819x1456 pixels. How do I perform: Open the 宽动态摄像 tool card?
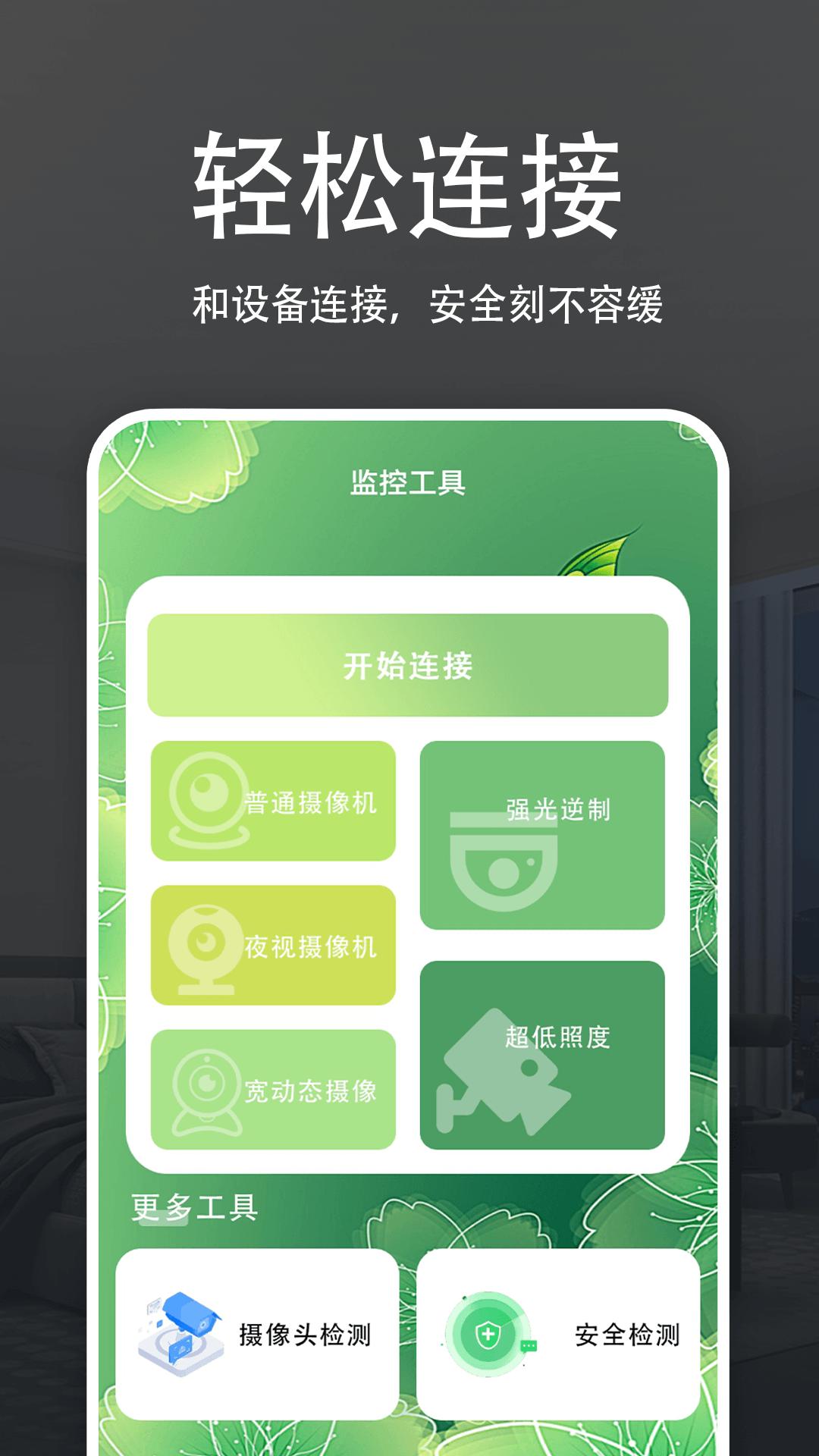coord(273,1092)
